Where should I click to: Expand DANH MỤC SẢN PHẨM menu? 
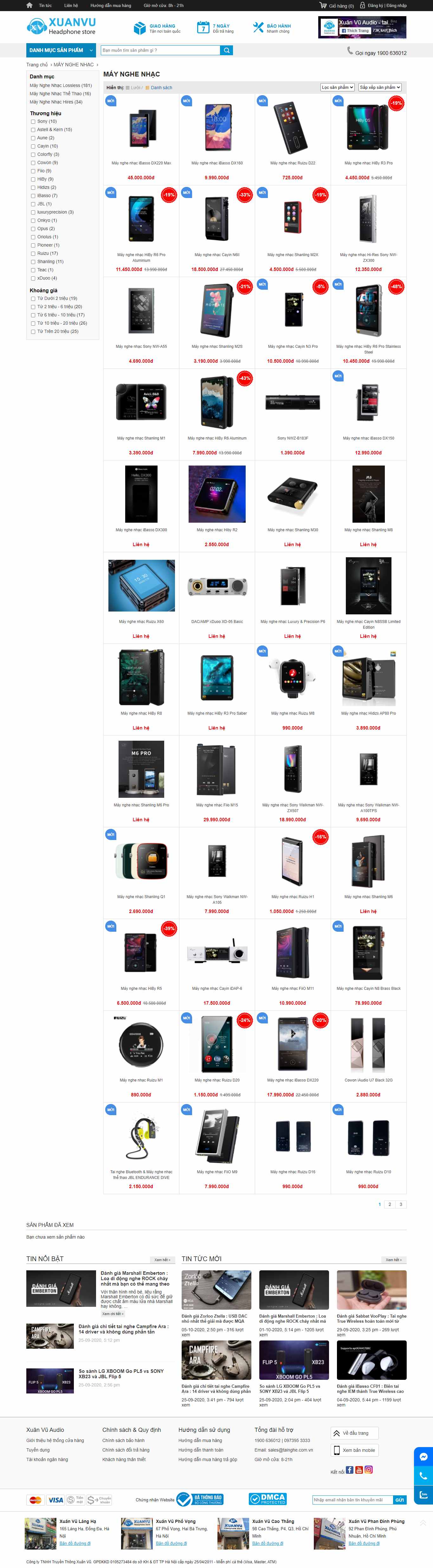[x=61, y=50]
